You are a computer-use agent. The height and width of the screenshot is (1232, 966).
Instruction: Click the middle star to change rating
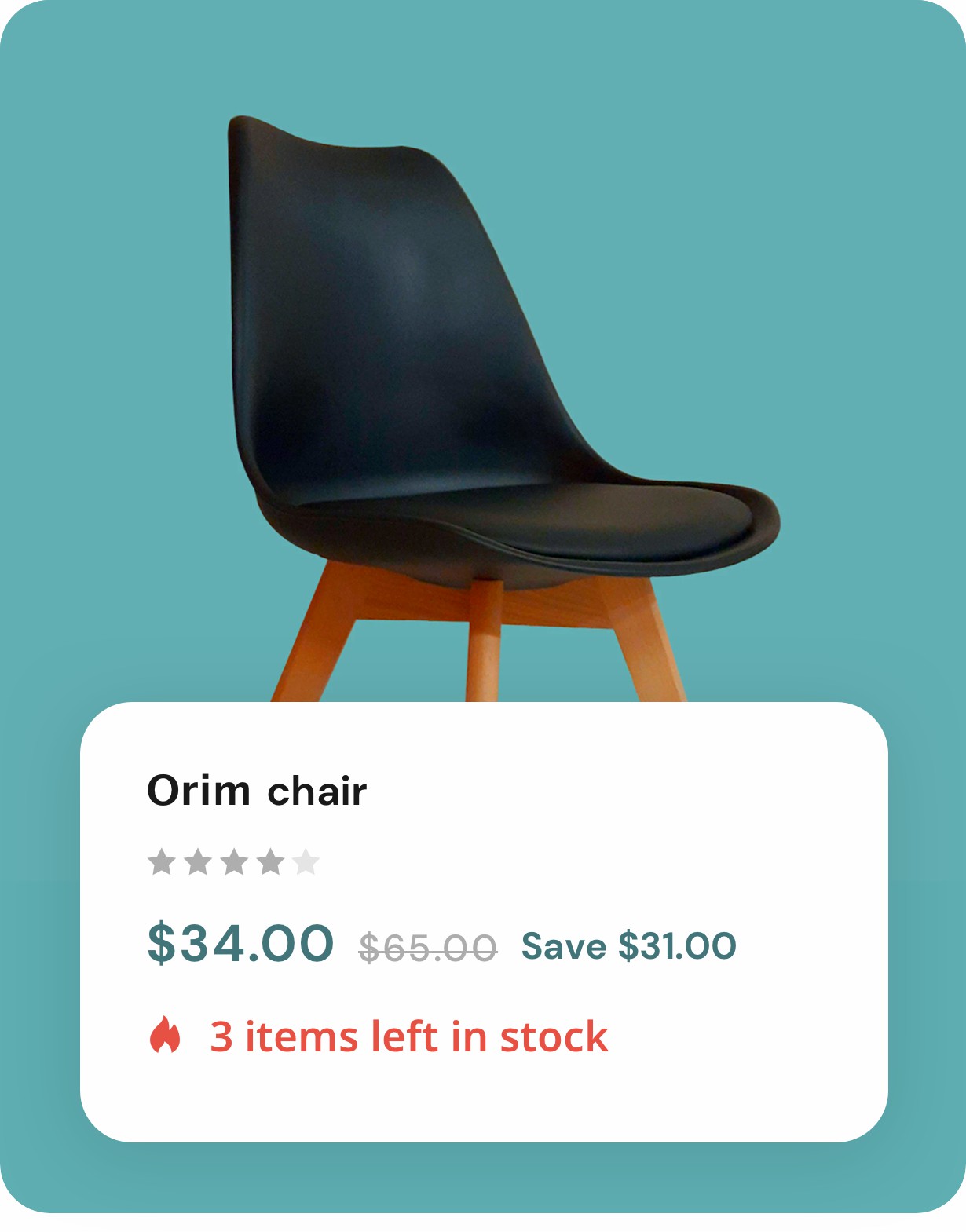(x=233, y=861)
